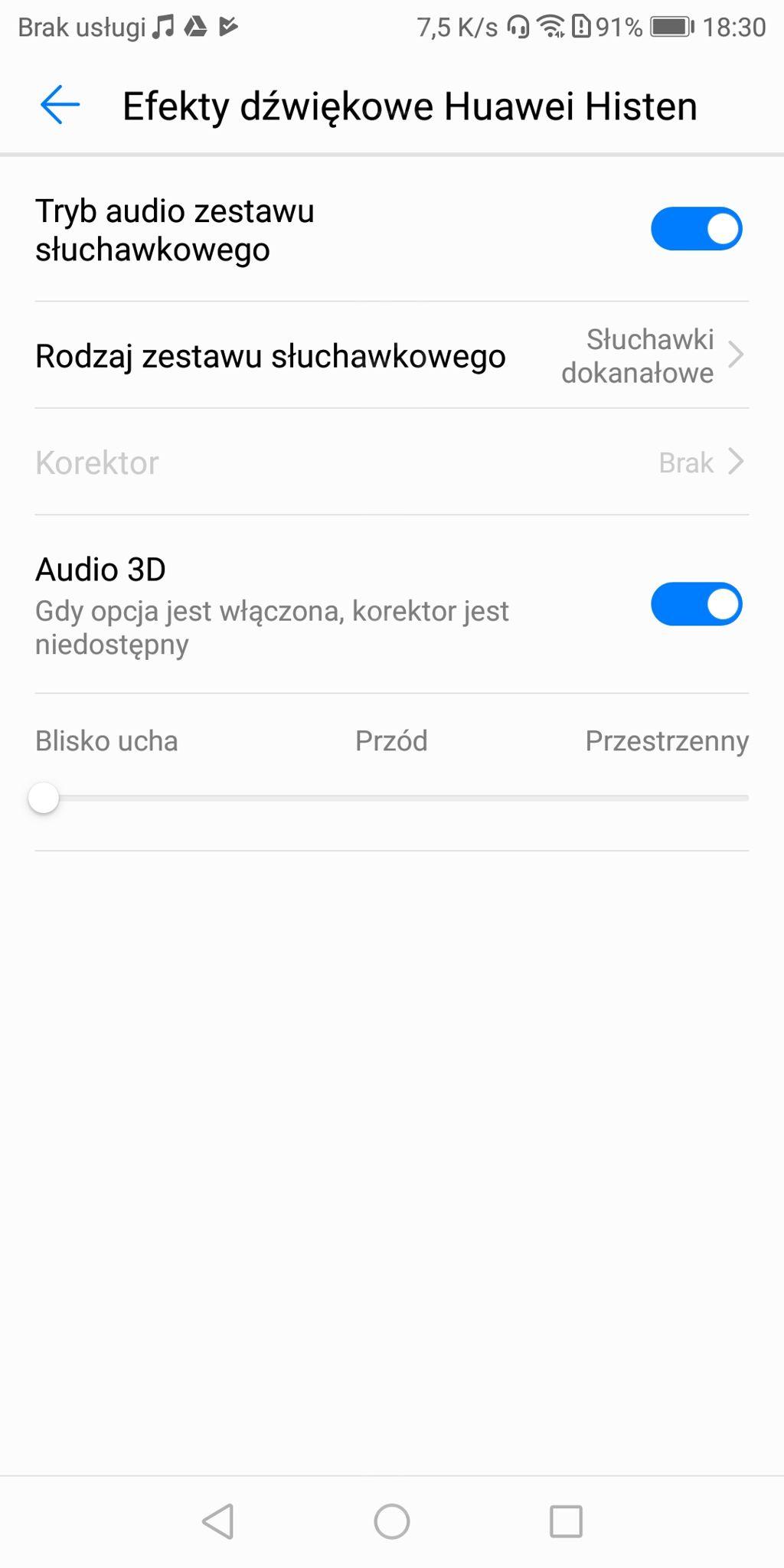Set the 3D audio slider to Przód
The image size is (784, 1568).
pyautogui.click(x=392, y=798)
